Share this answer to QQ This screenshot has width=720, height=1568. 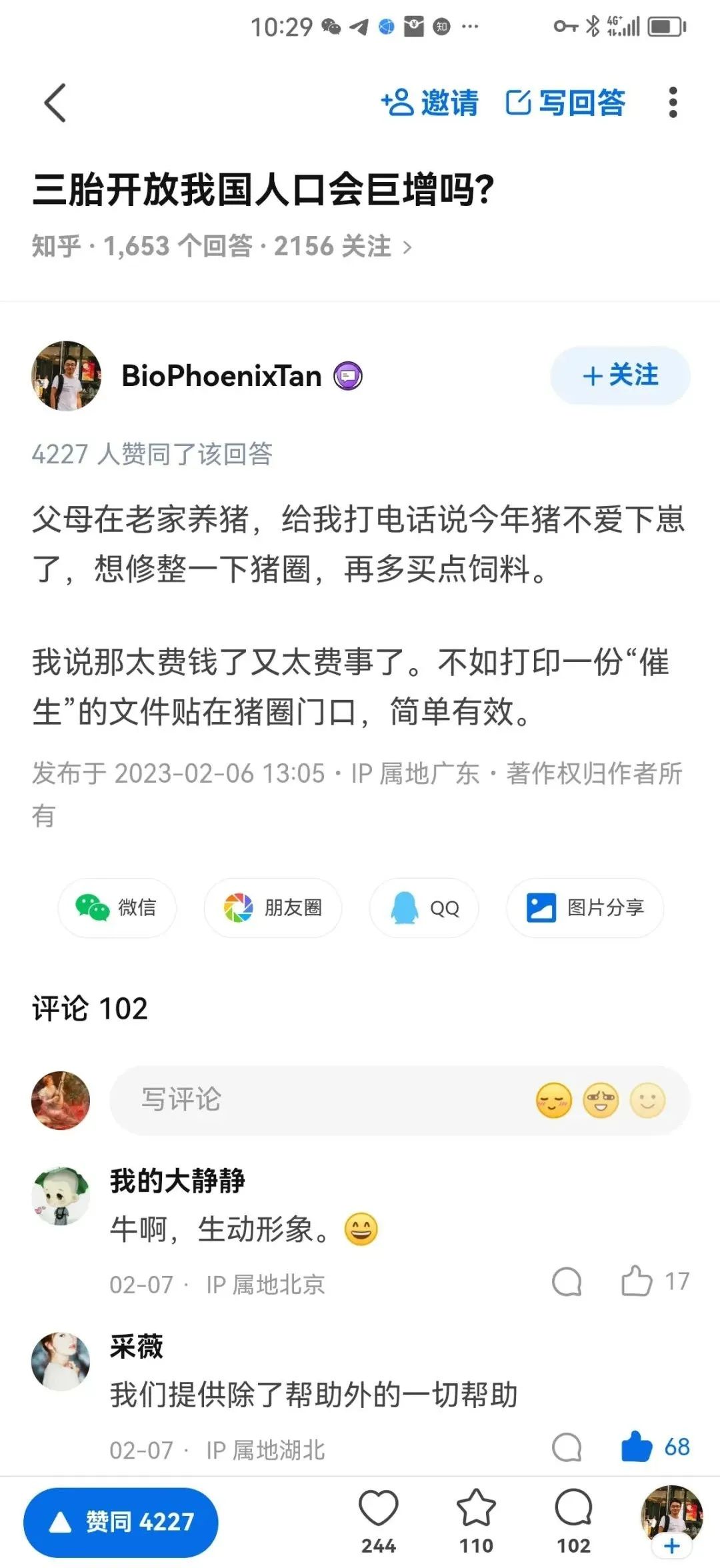tap(424, 907)
